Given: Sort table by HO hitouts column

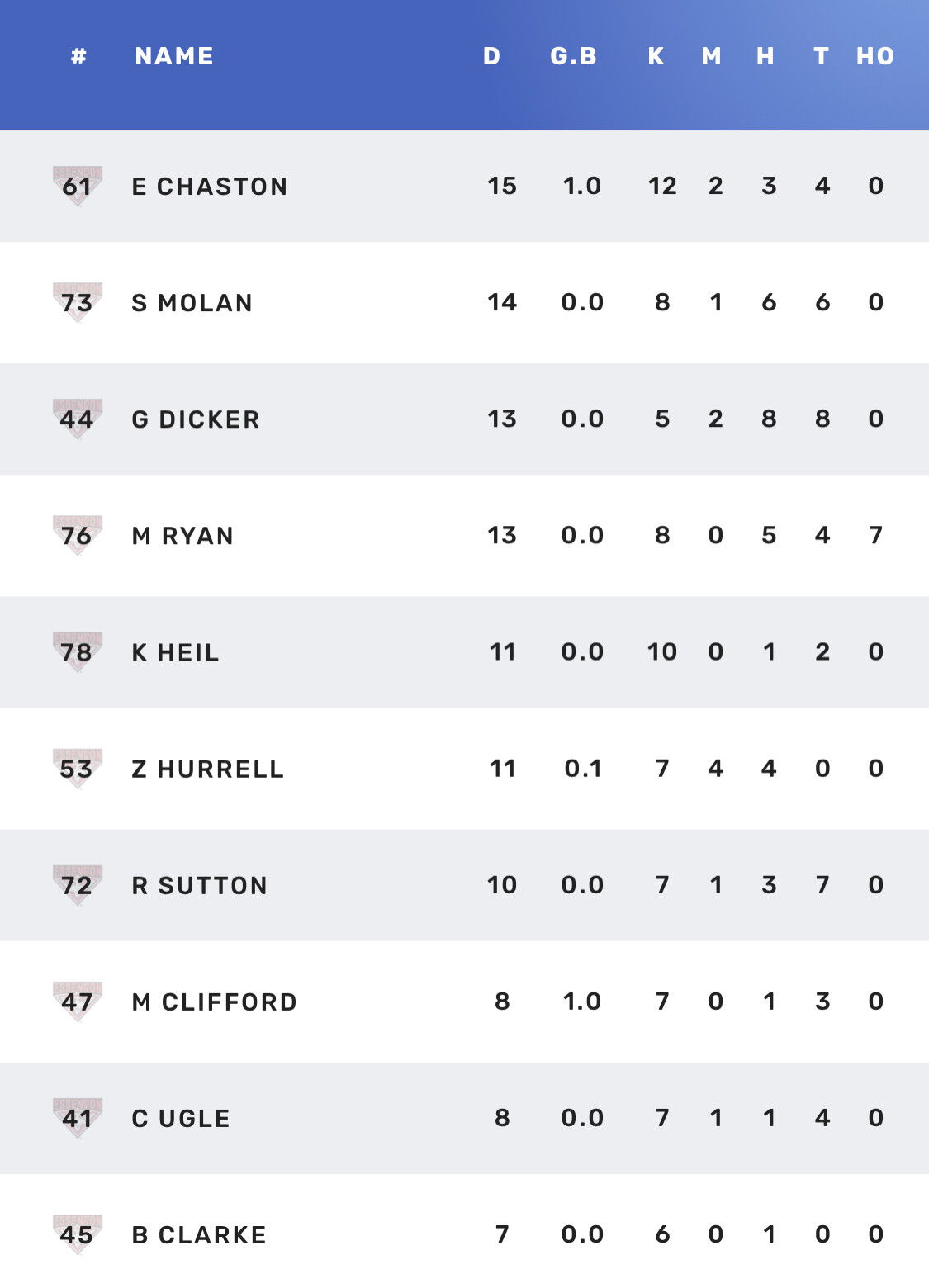Looking at the screenshot, I should tap(875, 56).
